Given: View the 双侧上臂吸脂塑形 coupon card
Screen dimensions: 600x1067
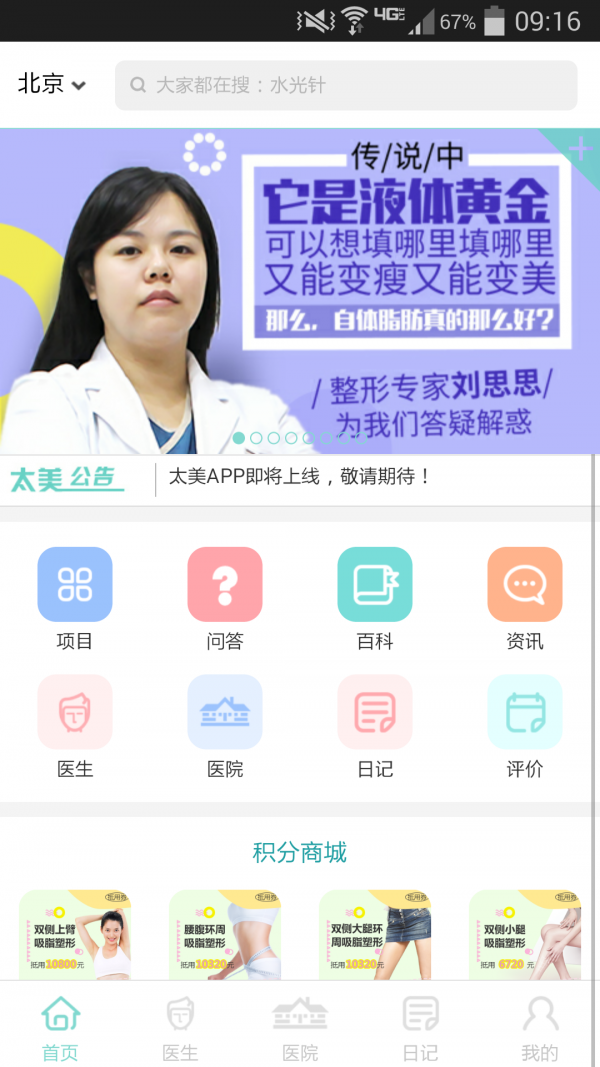Looking at the screenshot, I should click(75, 934).
